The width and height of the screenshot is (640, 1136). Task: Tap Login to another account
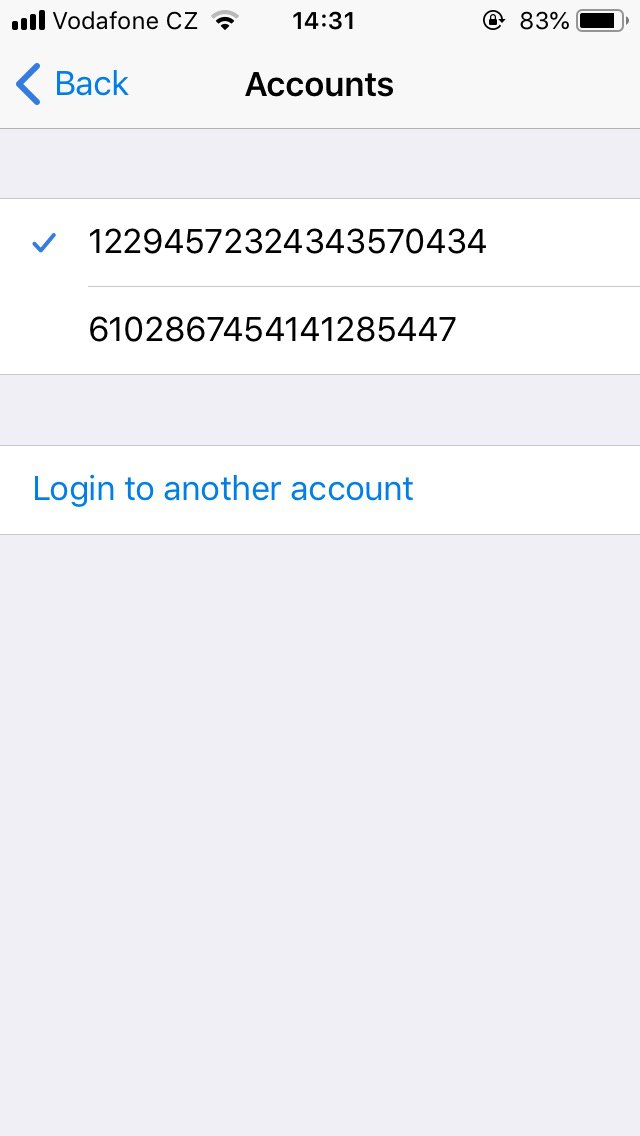tap(320, 490)
